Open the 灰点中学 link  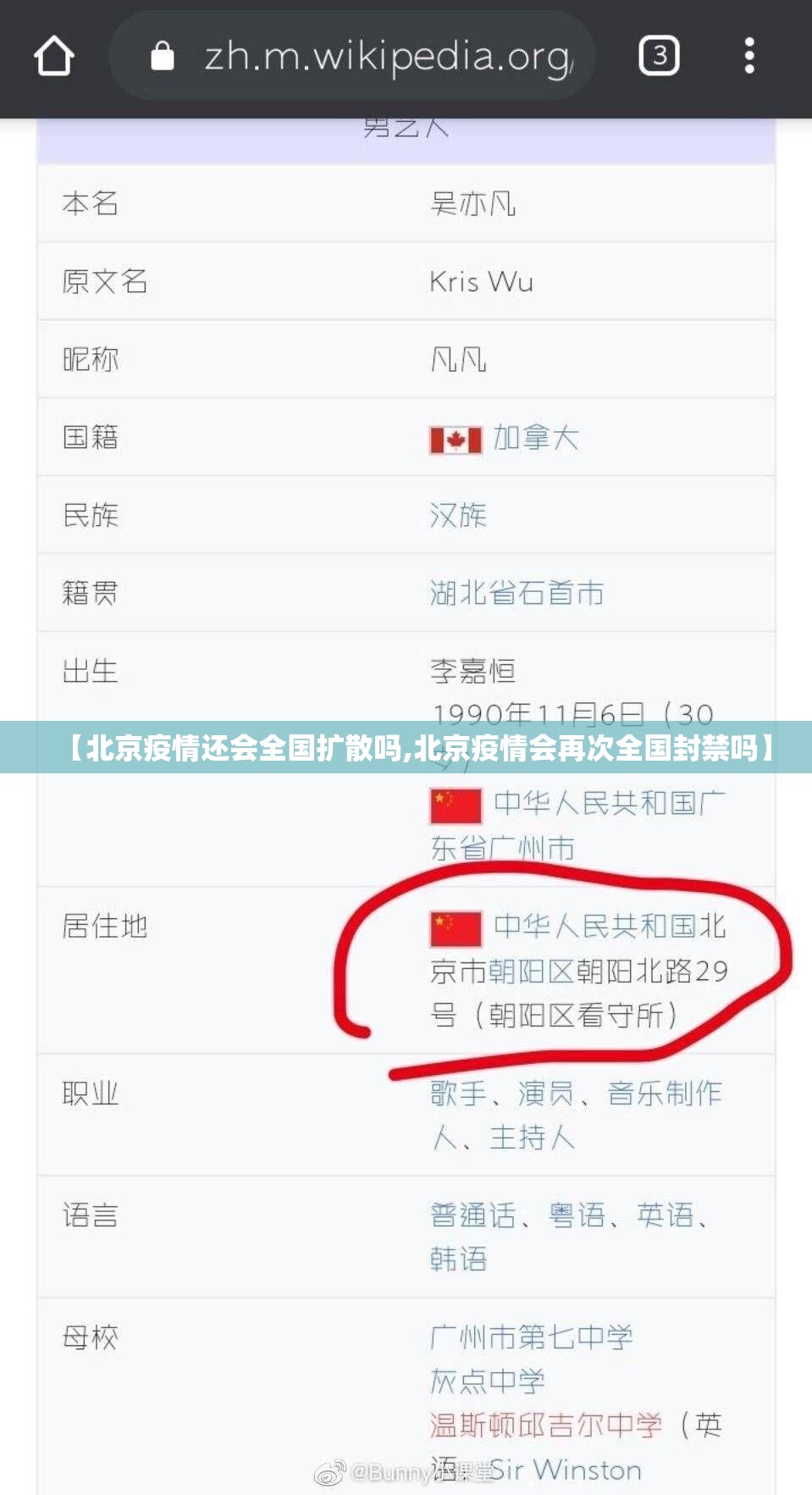coord(488,1381)
